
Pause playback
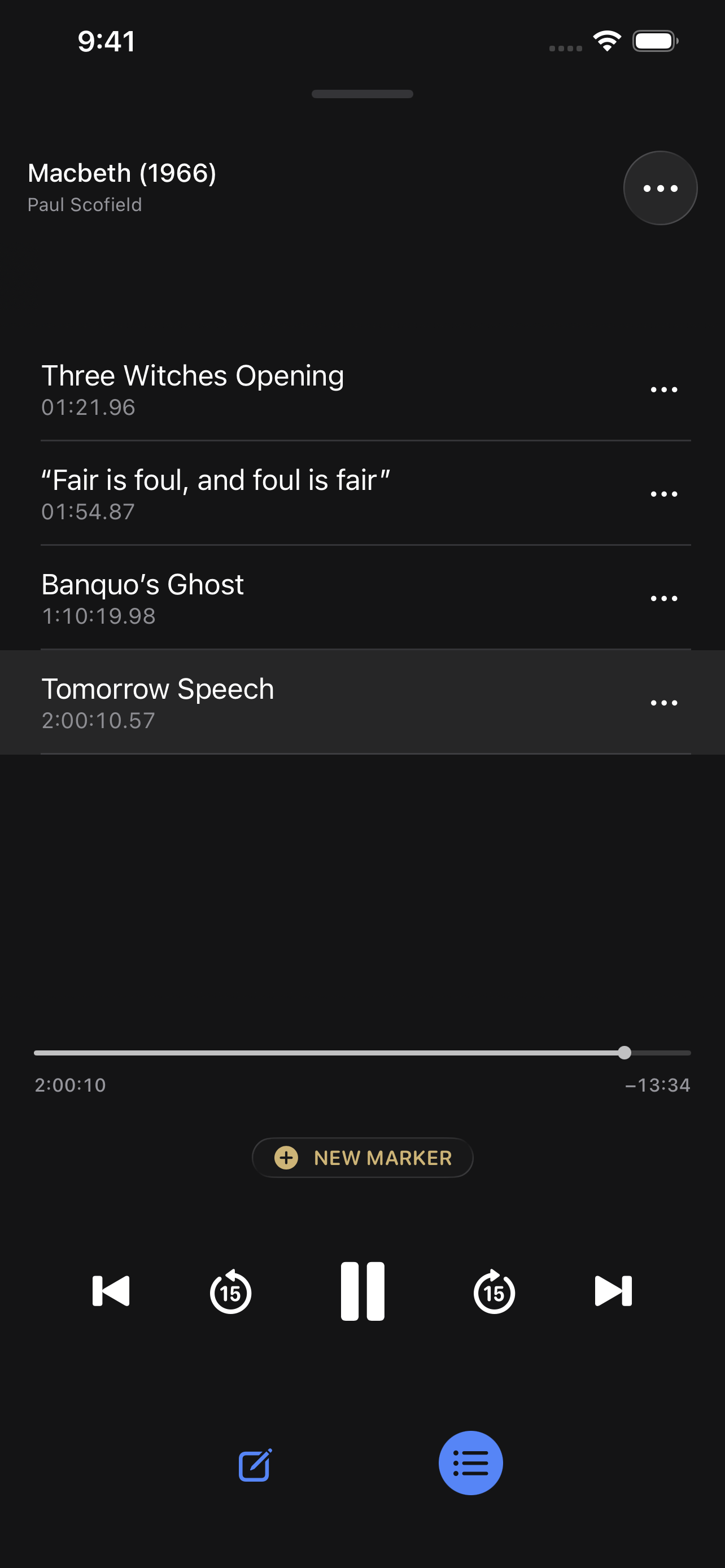[362, 1291]
